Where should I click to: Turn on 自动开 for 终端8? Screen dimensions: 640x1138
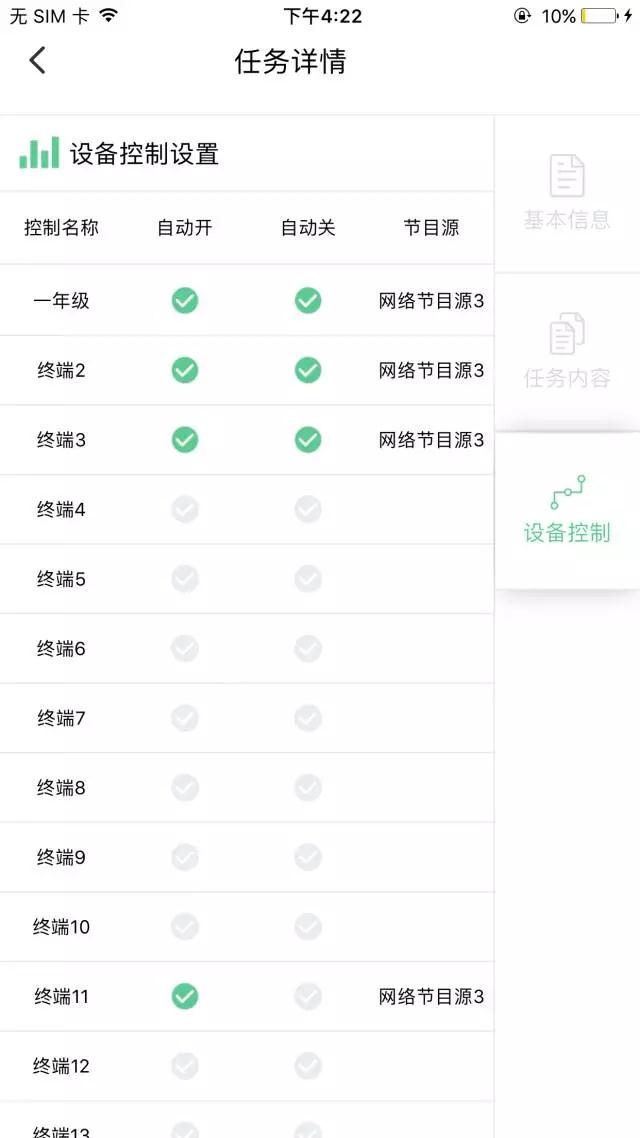pos(185,787)
